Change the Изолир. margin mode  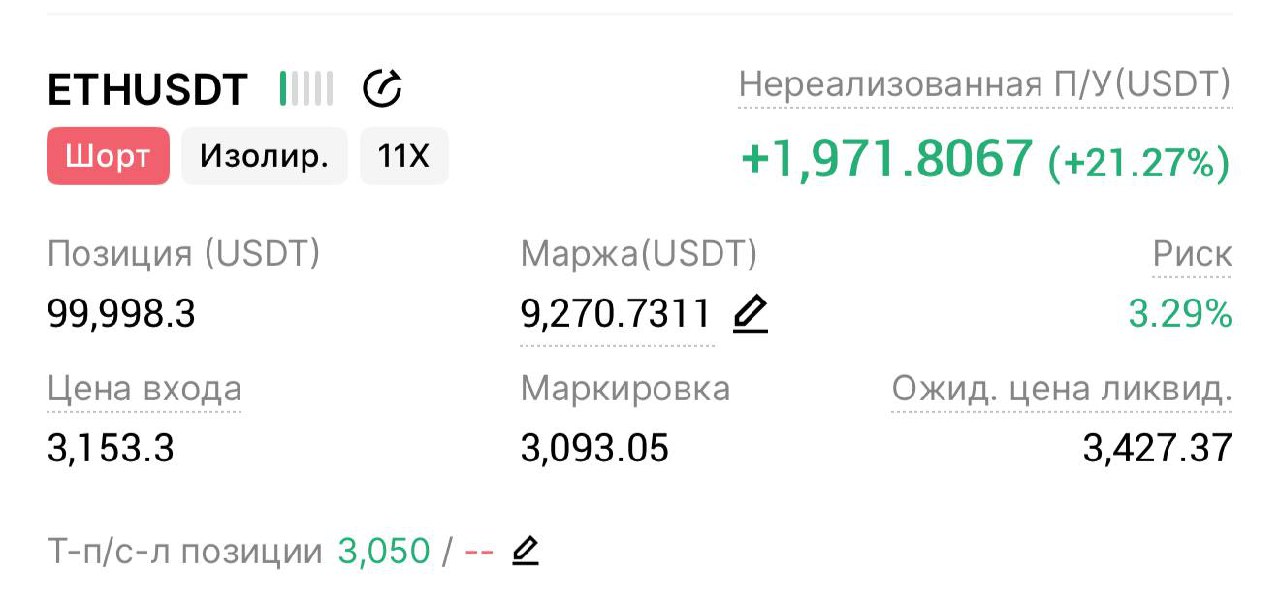pos(264,156)
